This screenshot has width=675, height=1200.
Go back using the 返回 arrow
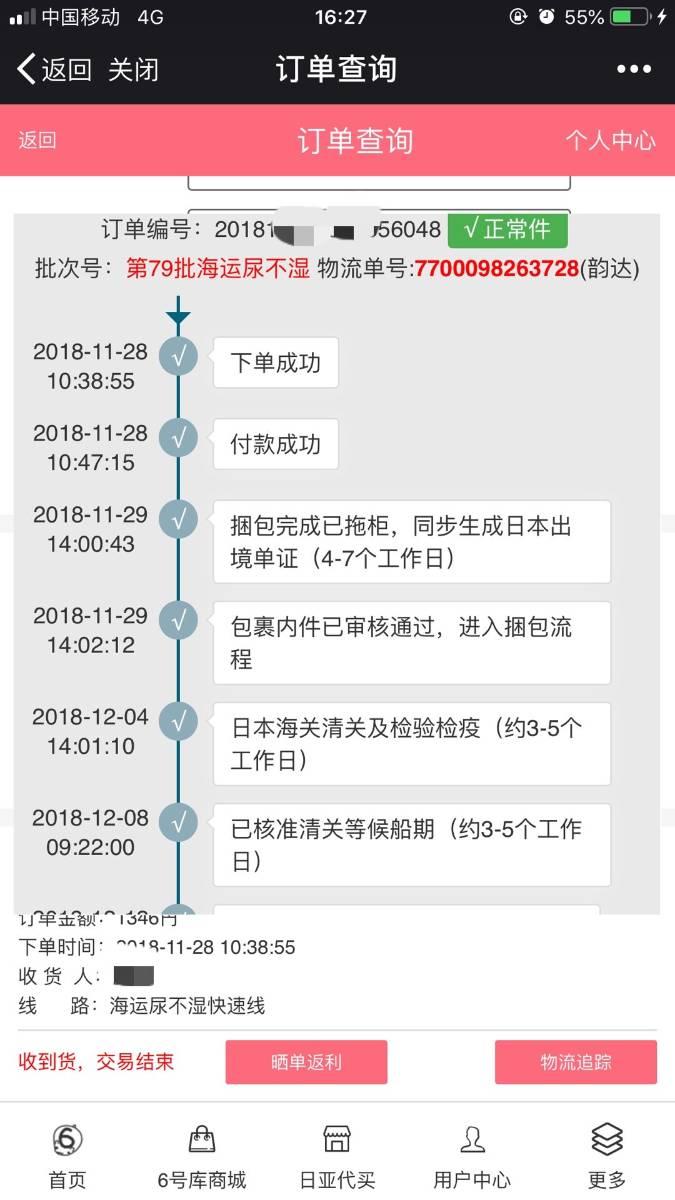54,70
